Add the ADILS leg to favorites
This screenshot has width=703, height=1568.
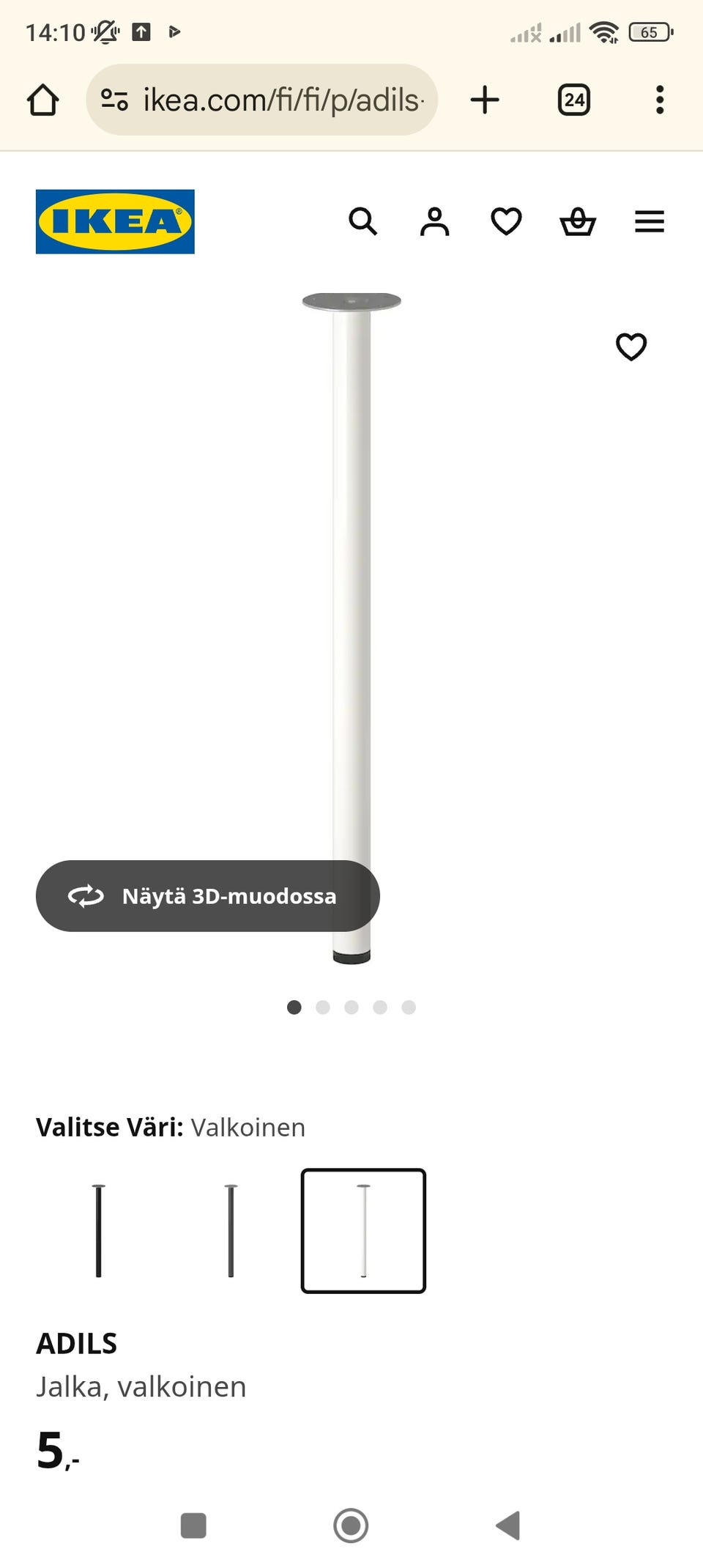click(630, 347)
